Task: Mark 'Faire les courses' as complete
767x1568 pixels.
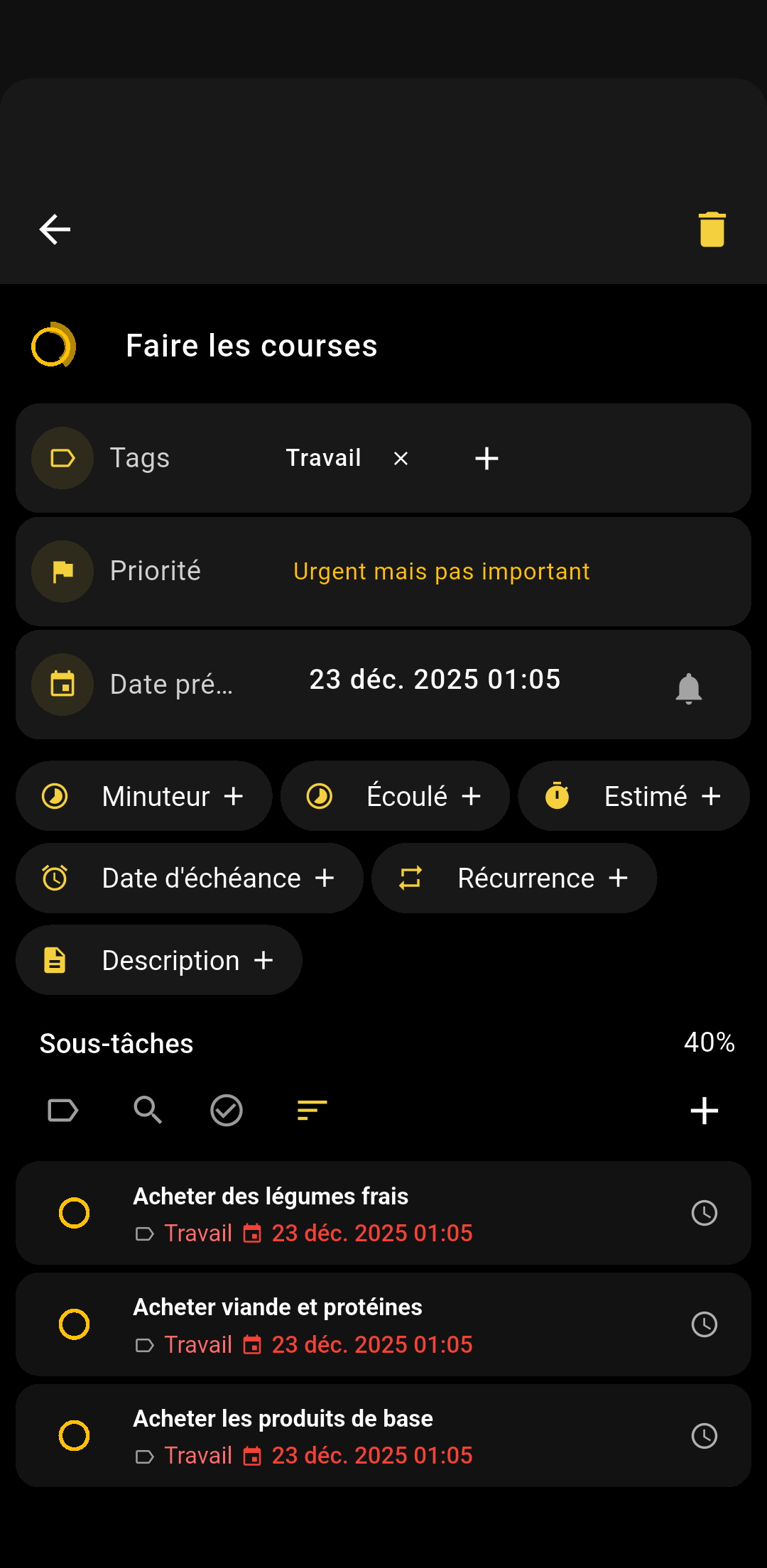Action: 53,346
